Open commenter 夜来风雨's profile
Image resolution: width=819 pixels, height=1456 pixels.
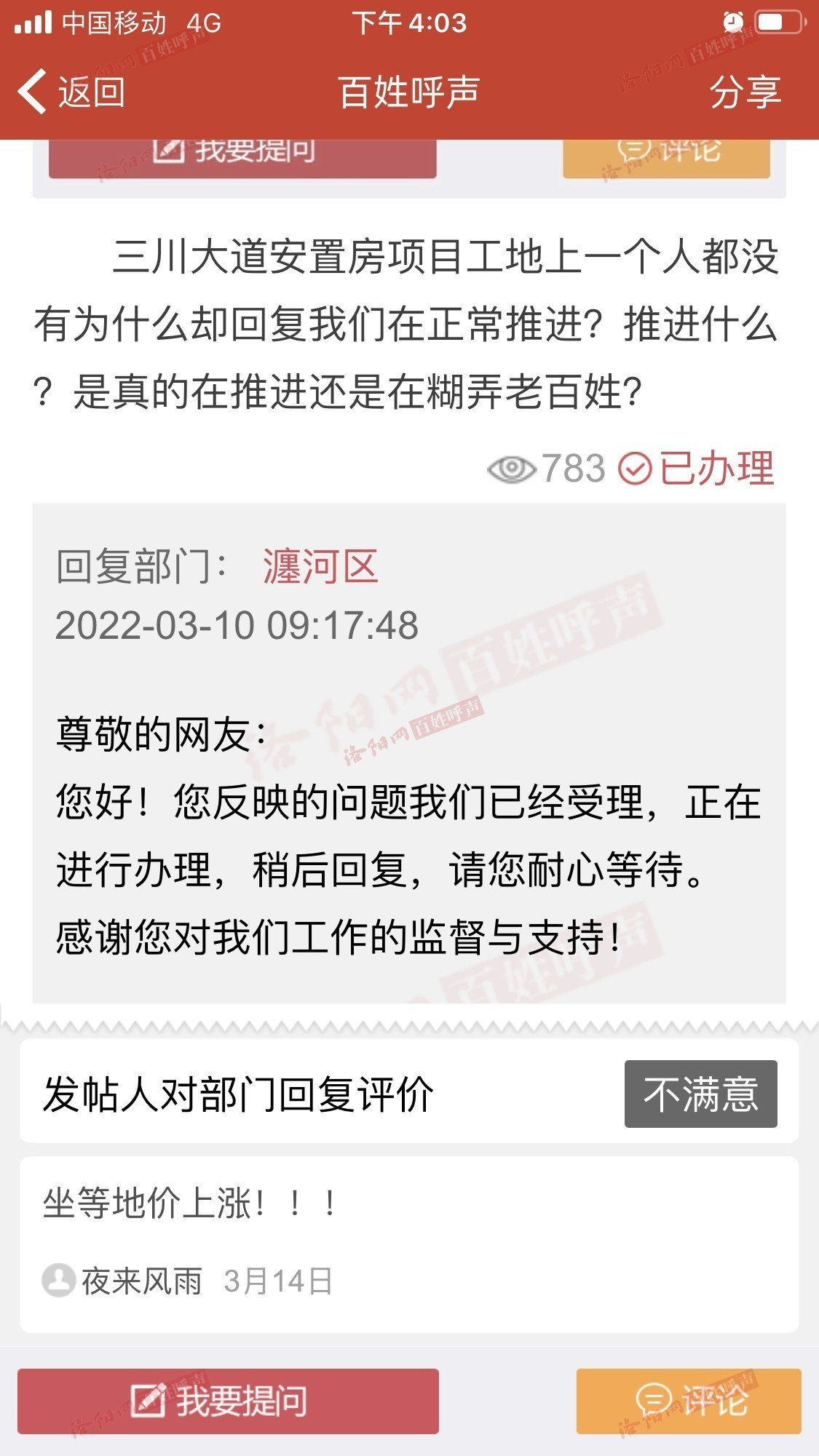coord(141,1281)
